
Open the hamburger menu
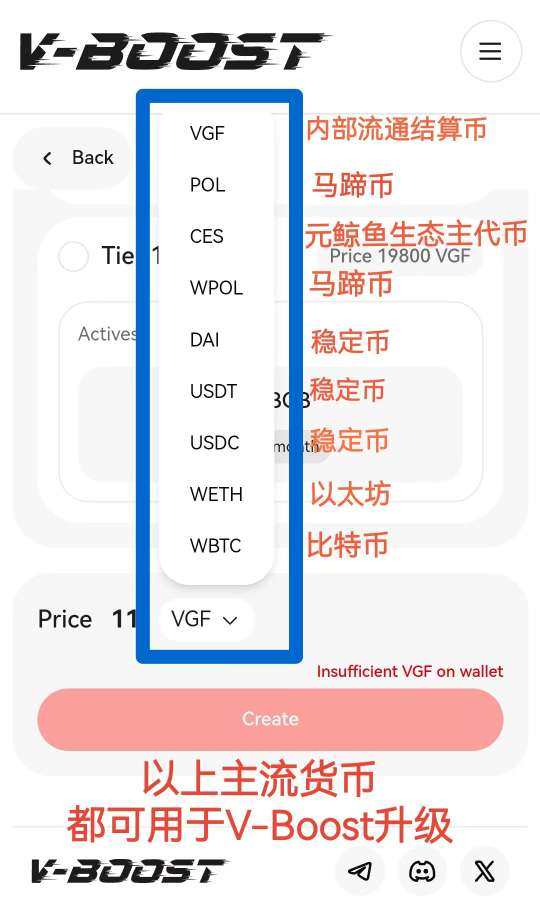point(490,51)
